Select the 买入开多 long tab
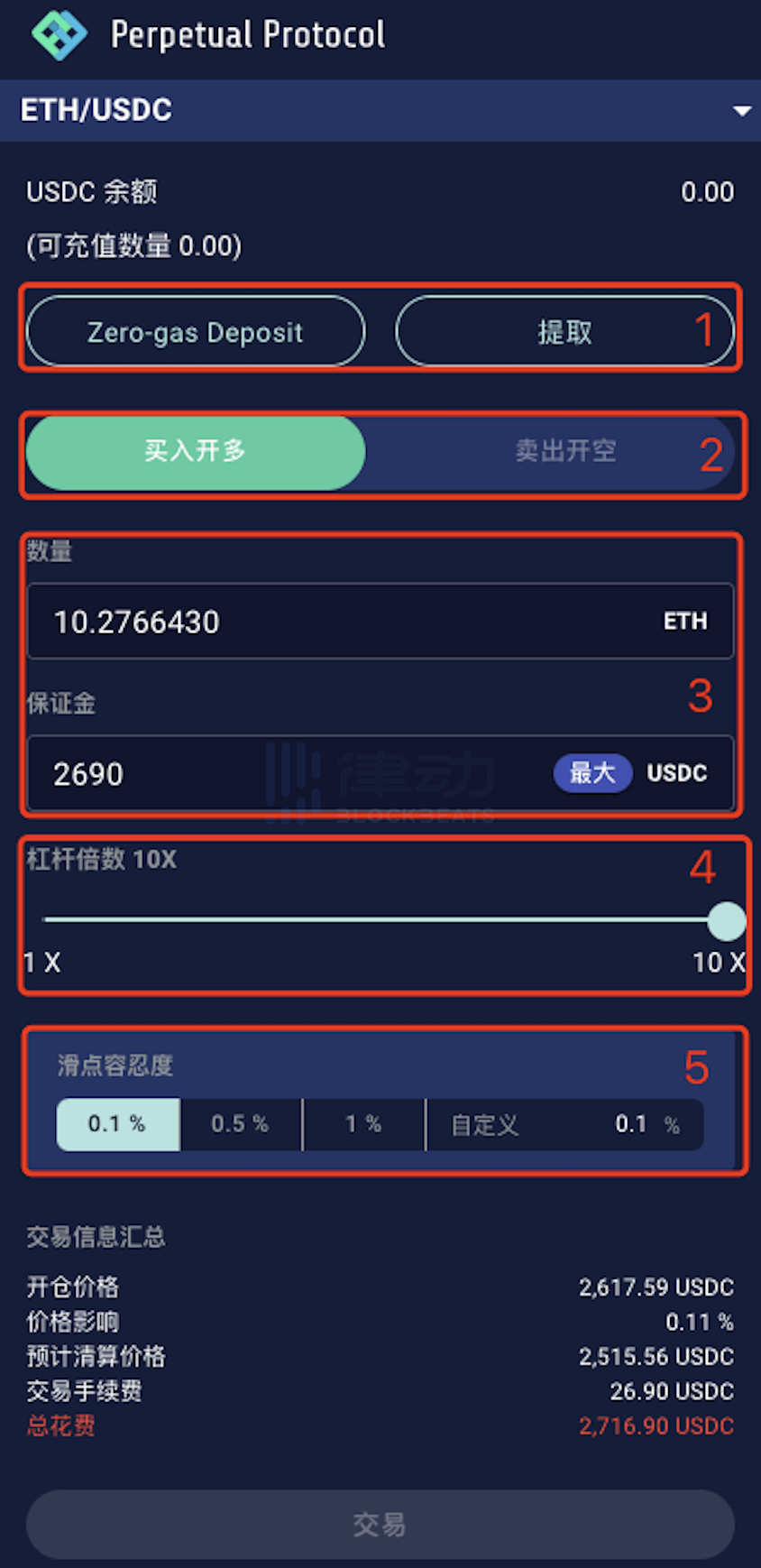 pyautogui.click(x=195, y=453)
